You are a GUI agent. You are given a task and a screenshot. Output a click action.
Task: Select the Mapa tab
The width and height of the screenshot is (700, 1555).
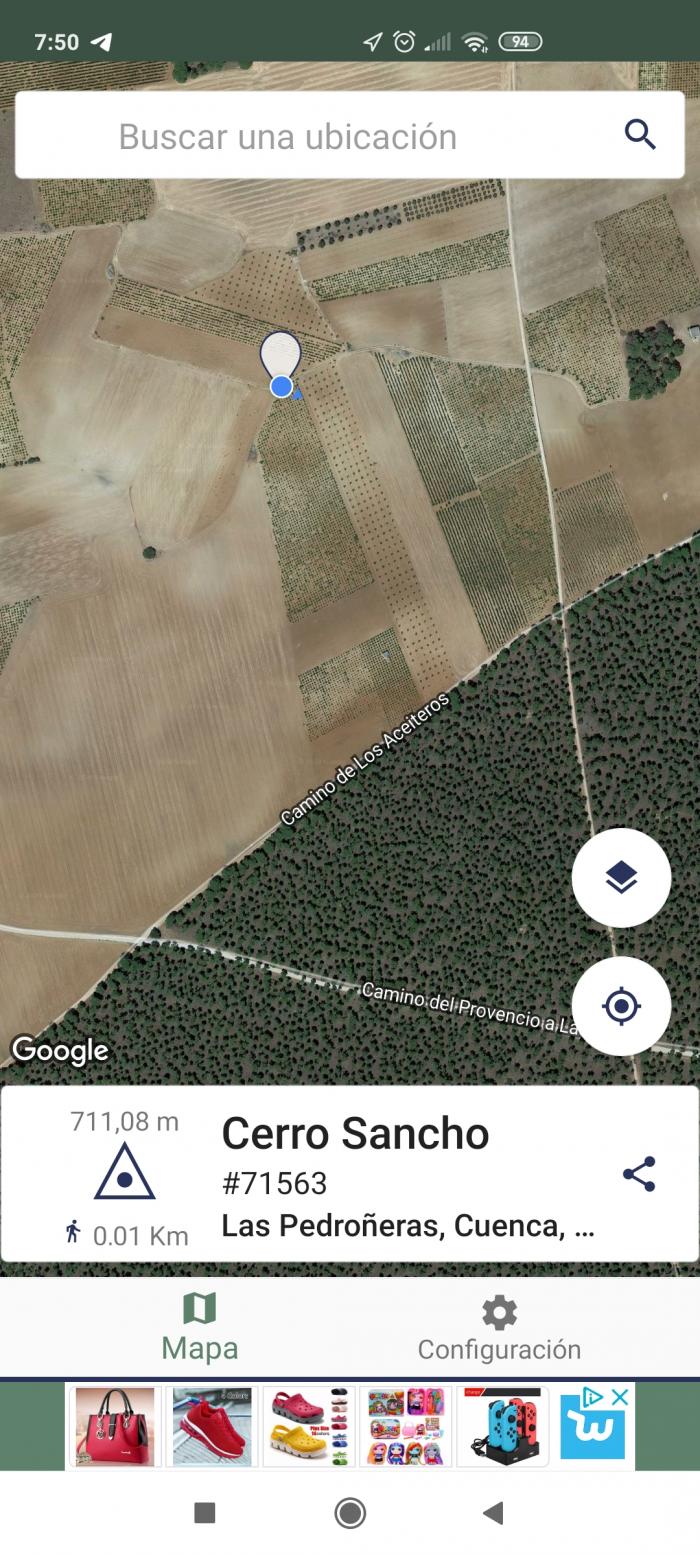pos(200,1328)
